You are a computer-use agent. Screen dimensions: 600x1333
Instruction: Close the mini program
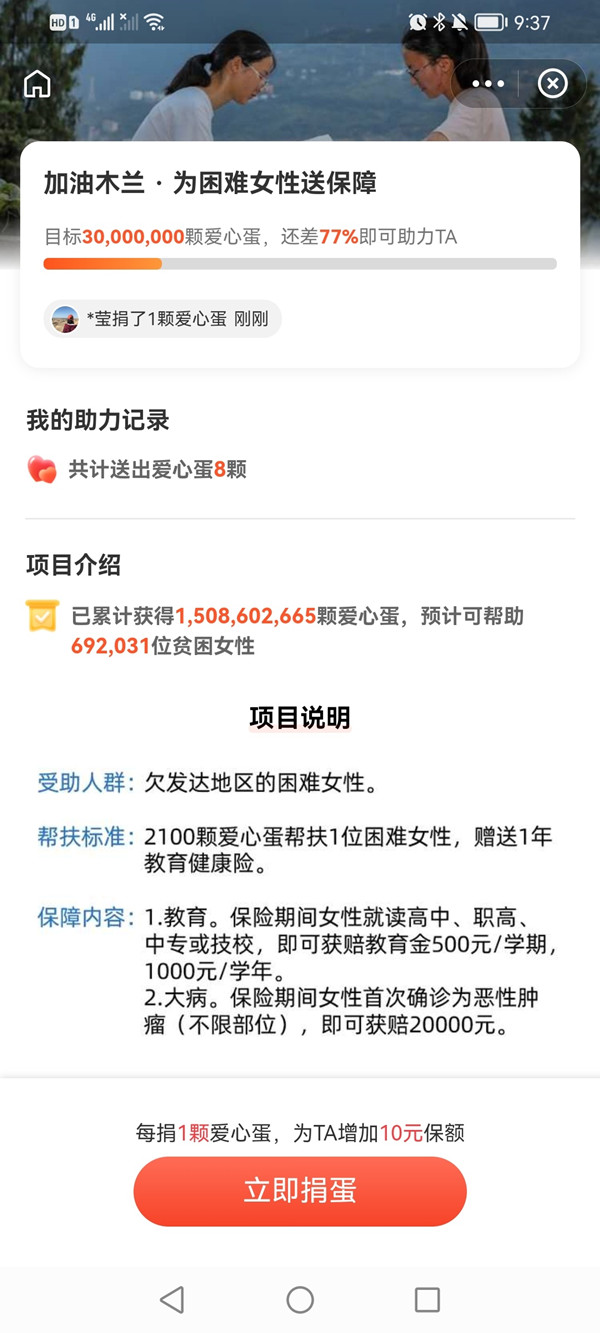(x=553, y=84)
